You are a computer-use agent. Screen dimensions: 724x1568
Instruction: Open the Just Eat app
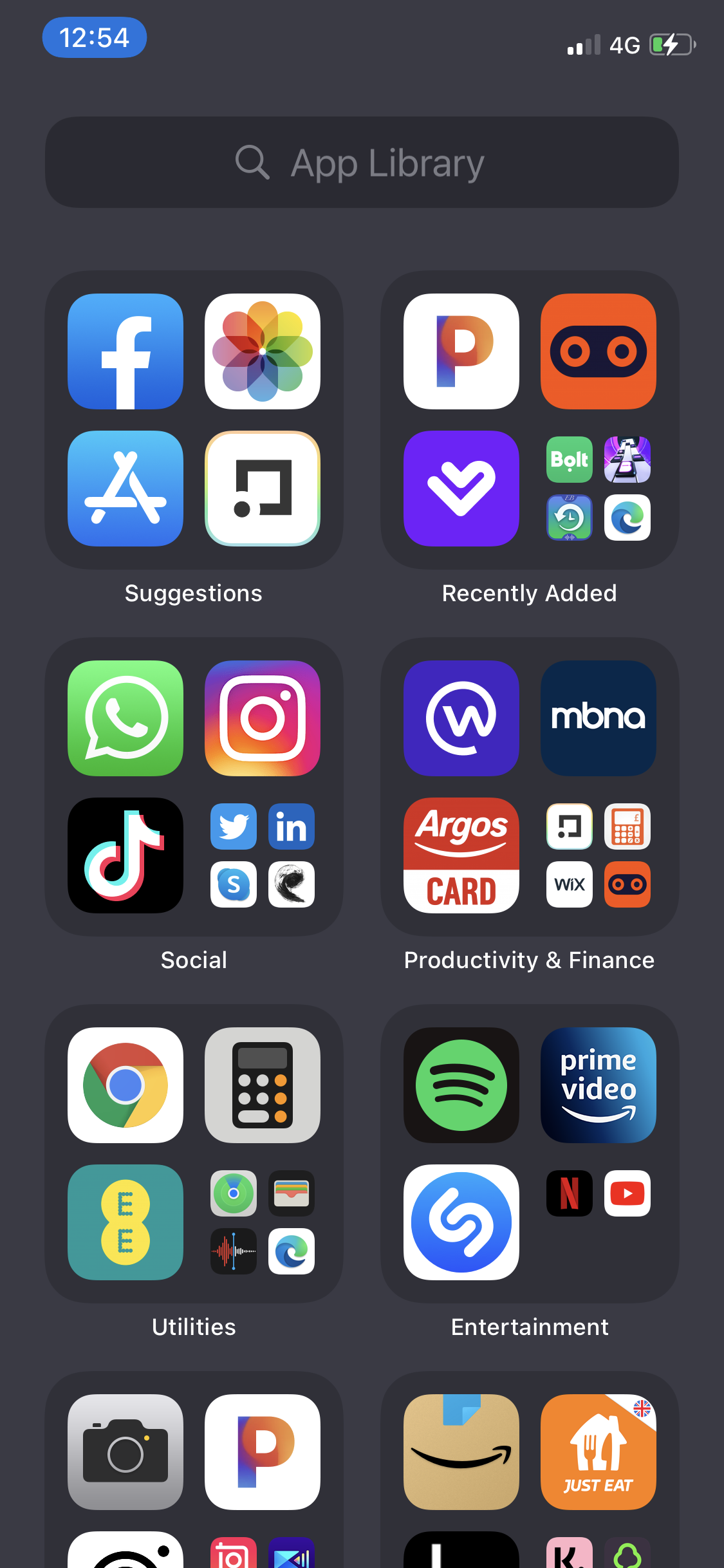(599, 1452)
